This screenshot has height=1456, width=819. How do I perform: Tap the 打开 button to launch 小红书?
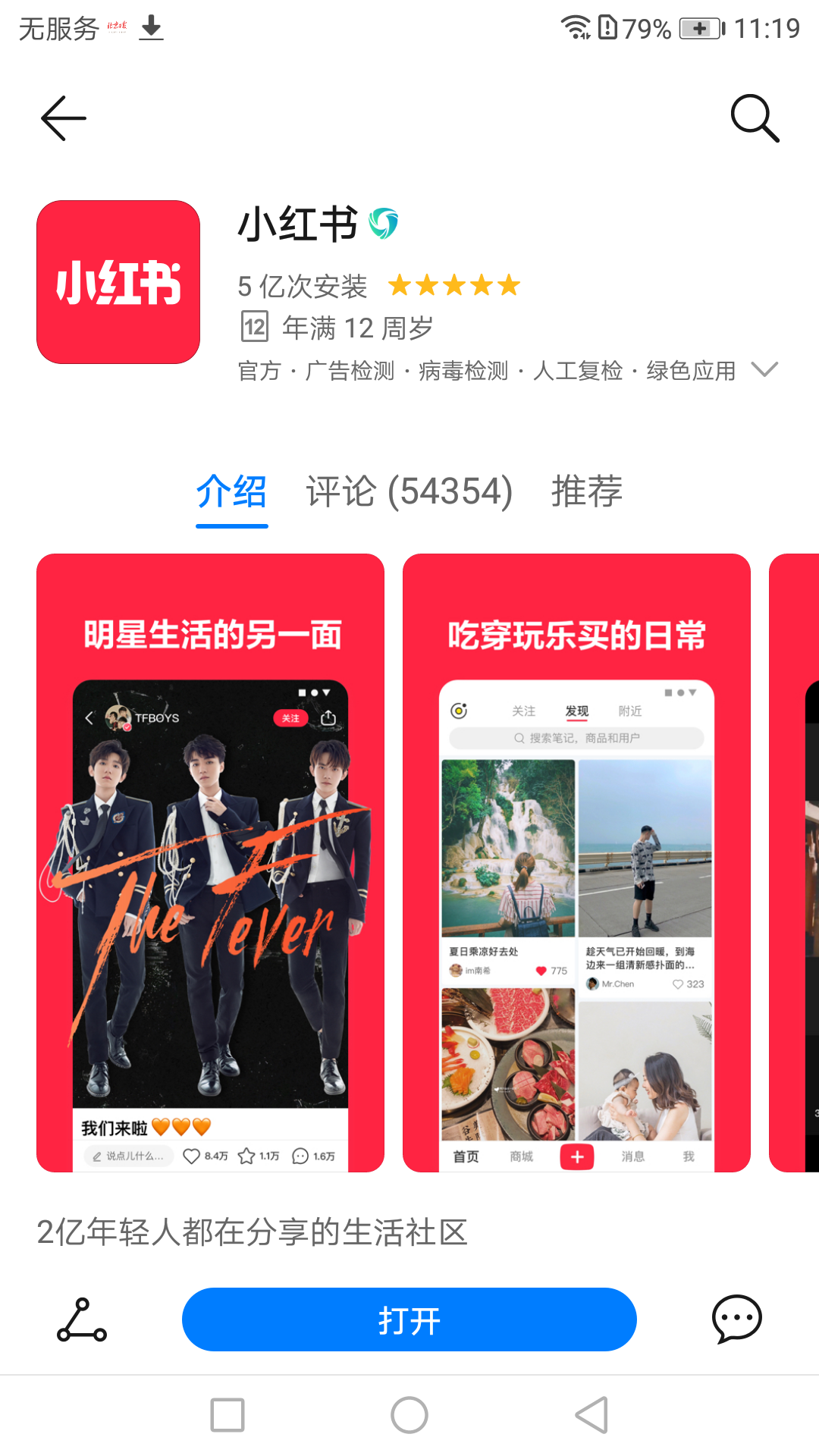point(409,1319)
